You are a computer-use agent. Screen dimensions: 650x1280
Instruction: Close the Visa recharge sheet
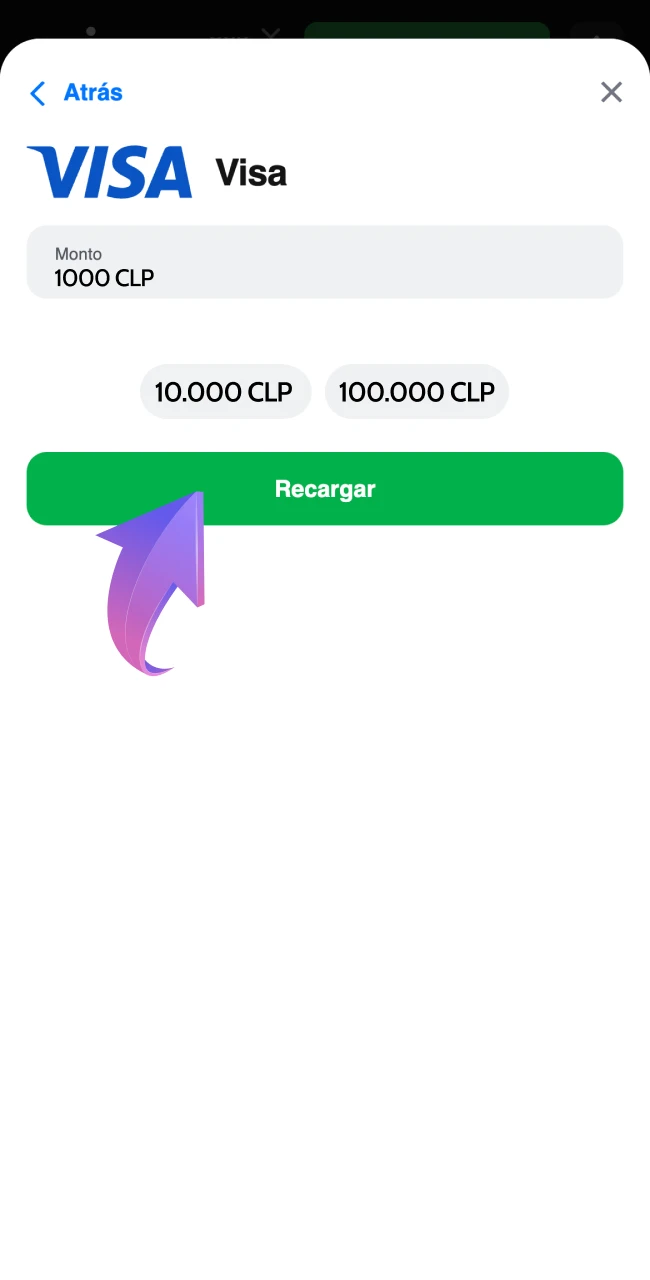[611, 93]
